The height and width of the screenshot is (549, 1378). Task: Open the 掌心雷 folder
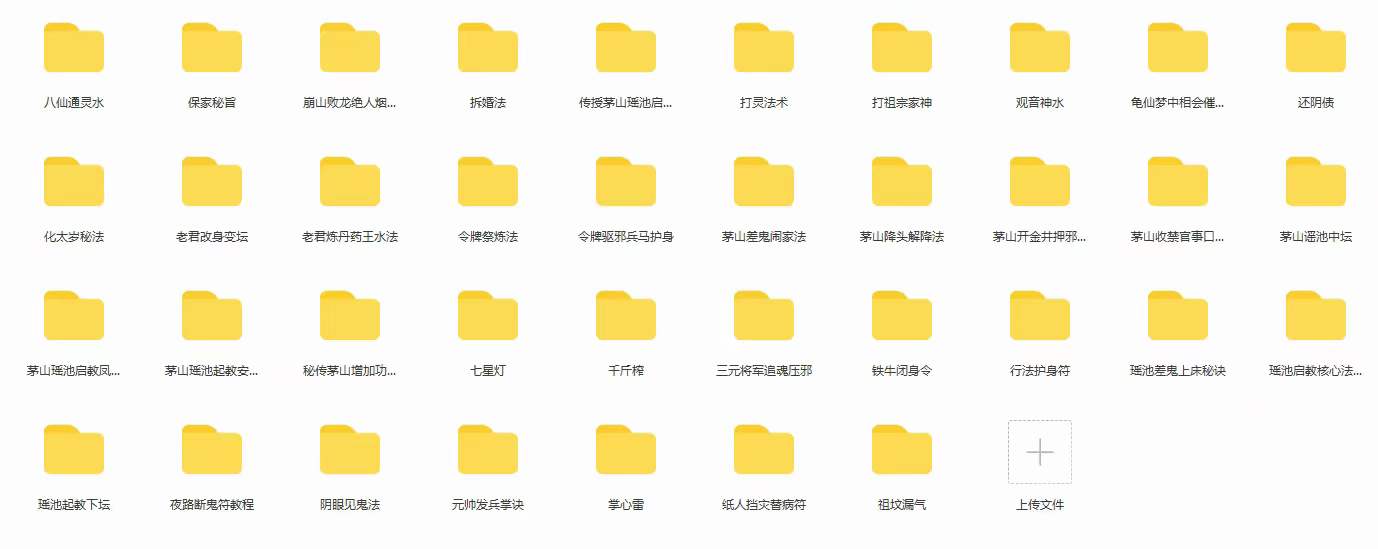coord(626,450)
